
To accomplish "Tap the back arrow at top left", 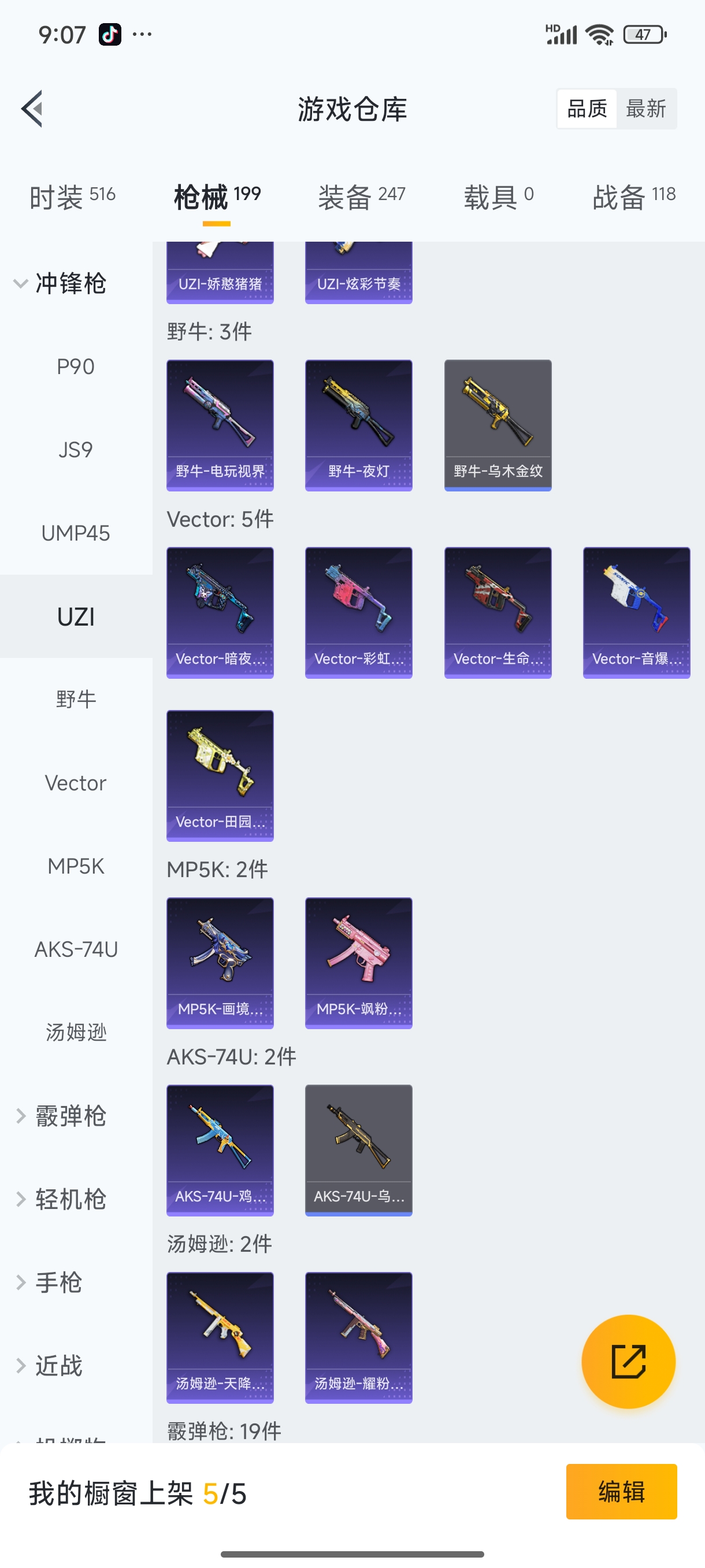I will (x=32, y=108).
